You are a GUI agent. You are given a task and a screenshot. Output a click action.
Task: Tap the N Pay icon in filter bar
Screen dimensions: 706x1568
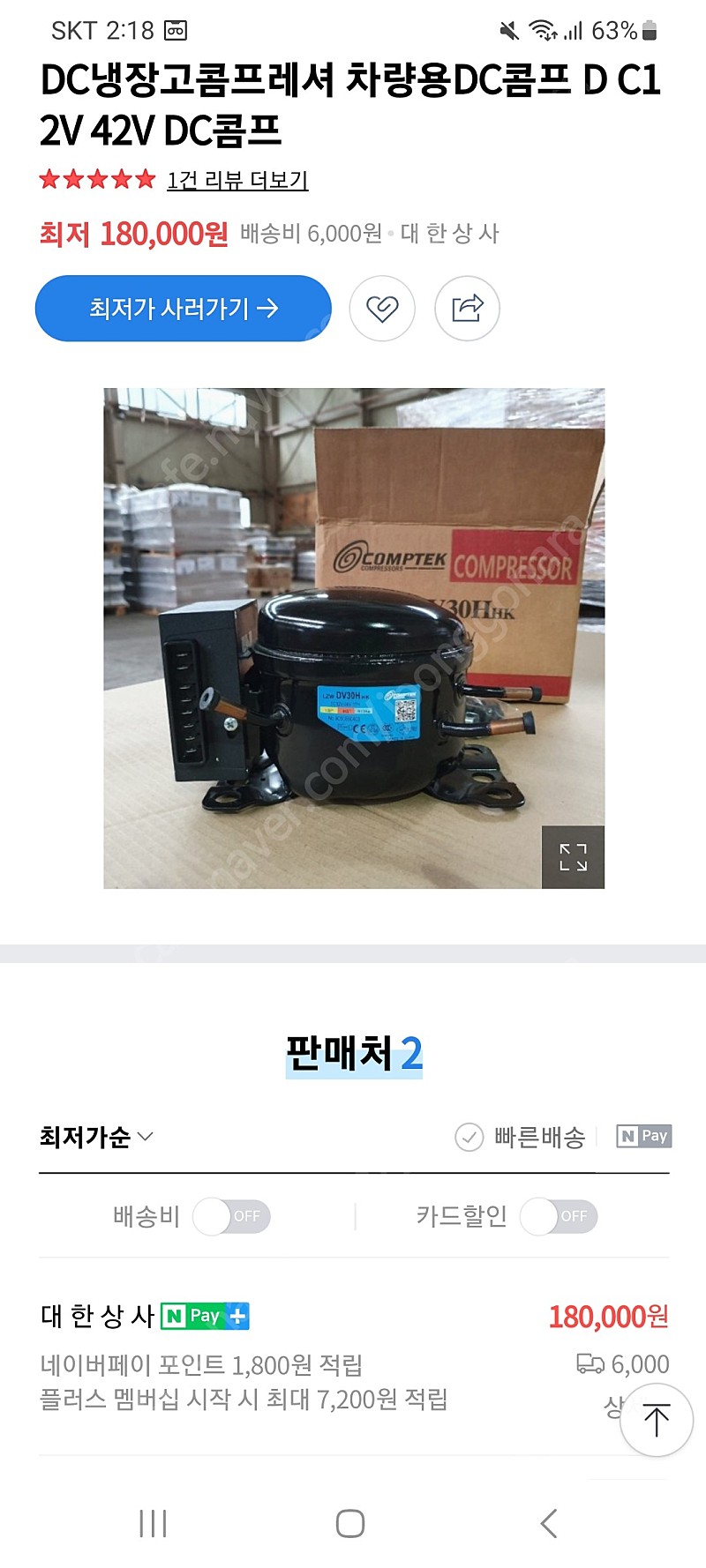pos(643,1136)
